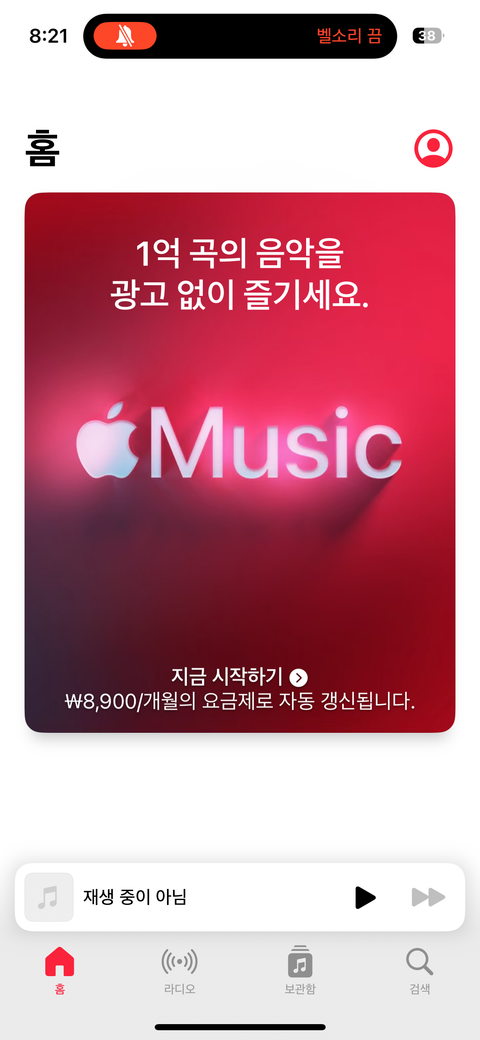Expand the 재생 중이 아님 mini player

[240, 897]
